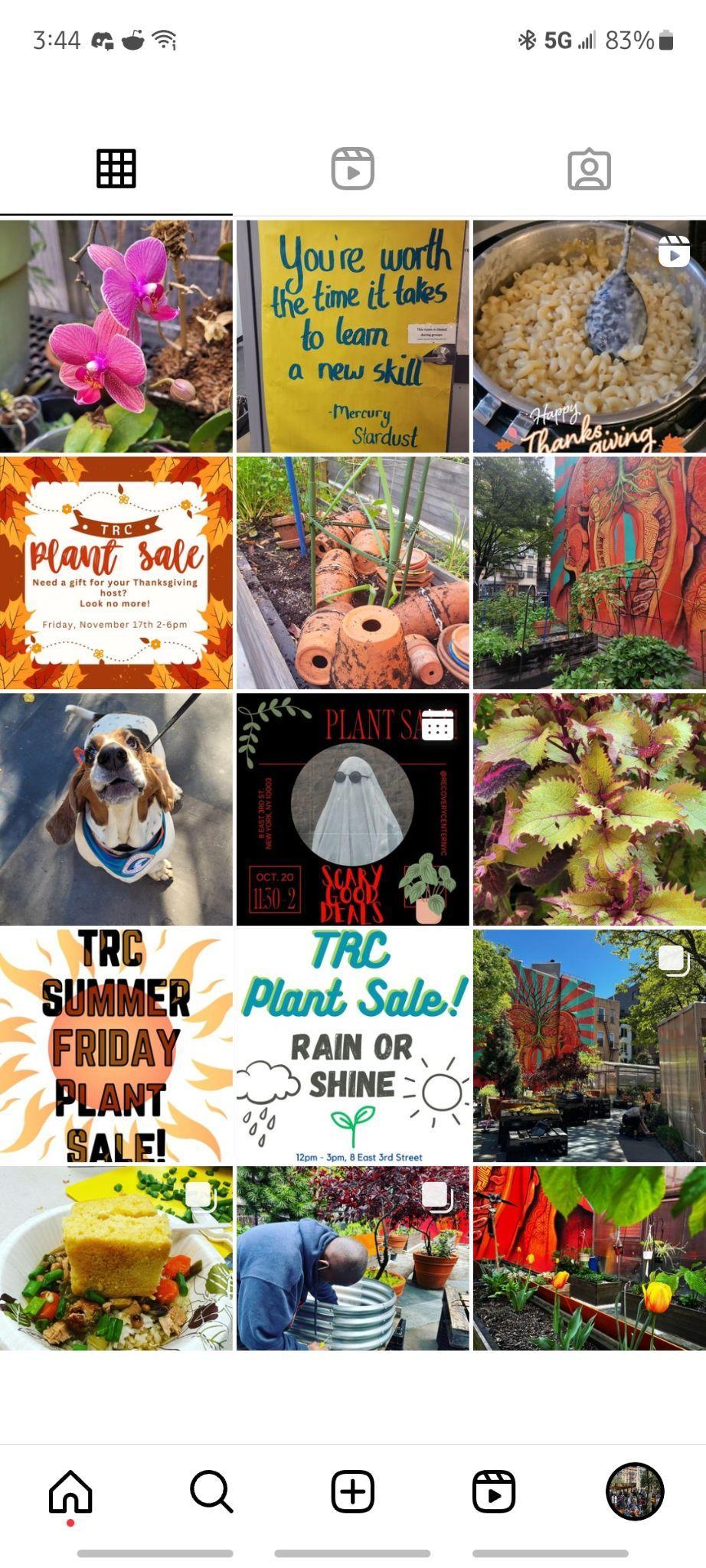Open the pink orchid post

pos(116,336)
